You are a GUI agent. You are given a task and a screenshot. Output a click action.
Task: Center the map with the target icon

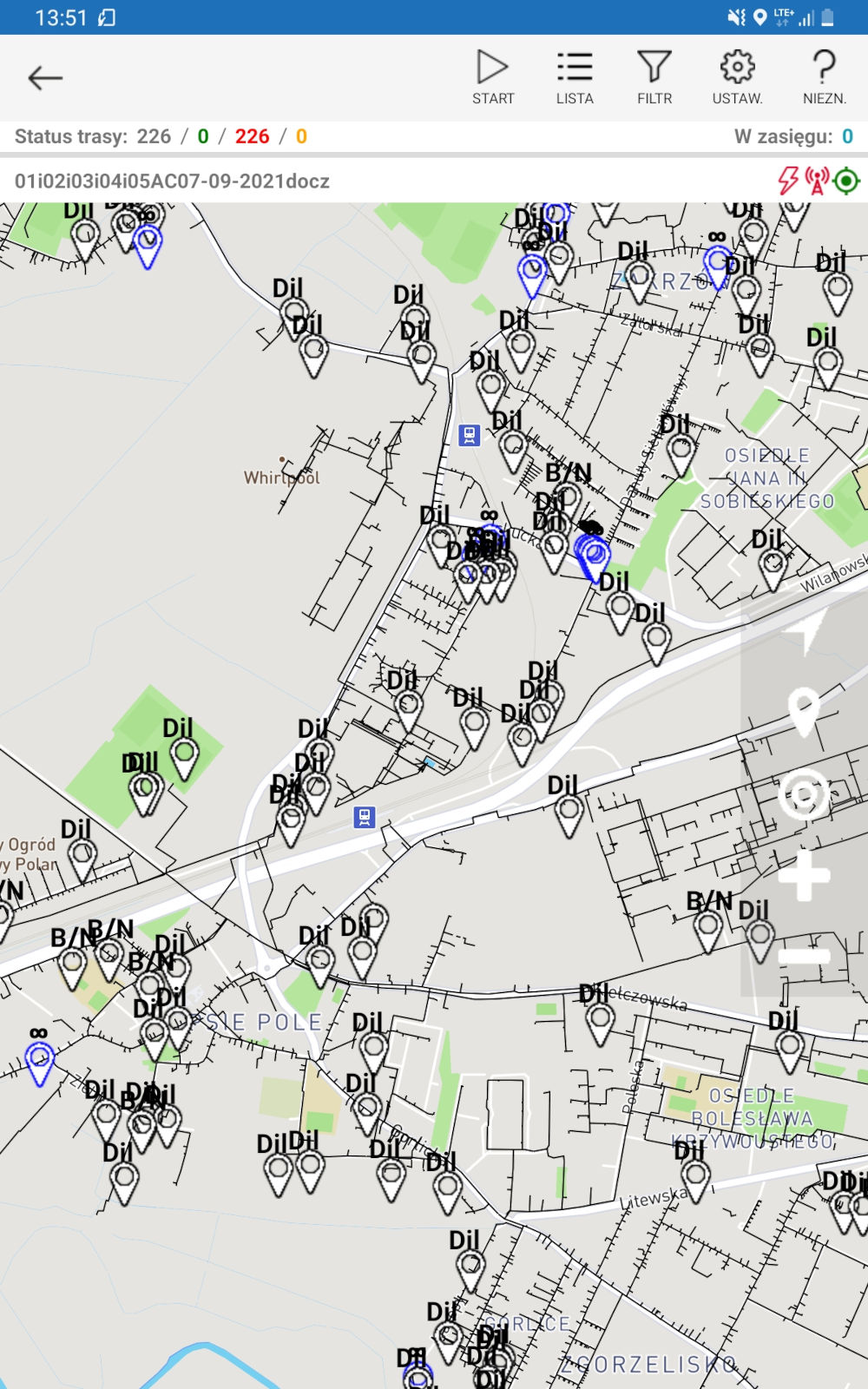[x=804, y=793]
